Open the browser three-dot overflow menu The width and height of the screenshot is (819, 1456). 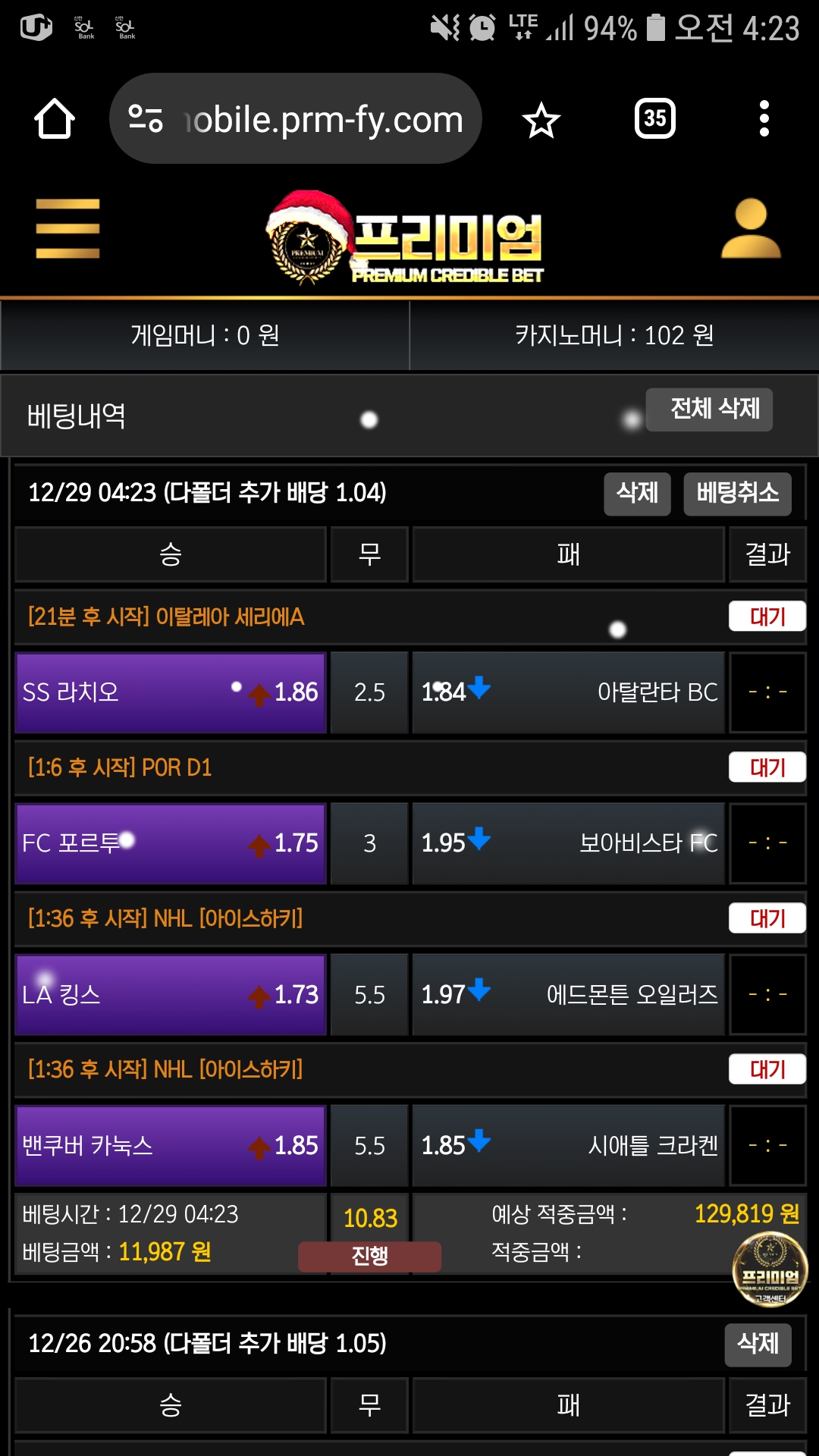click(x=764, y=118)
